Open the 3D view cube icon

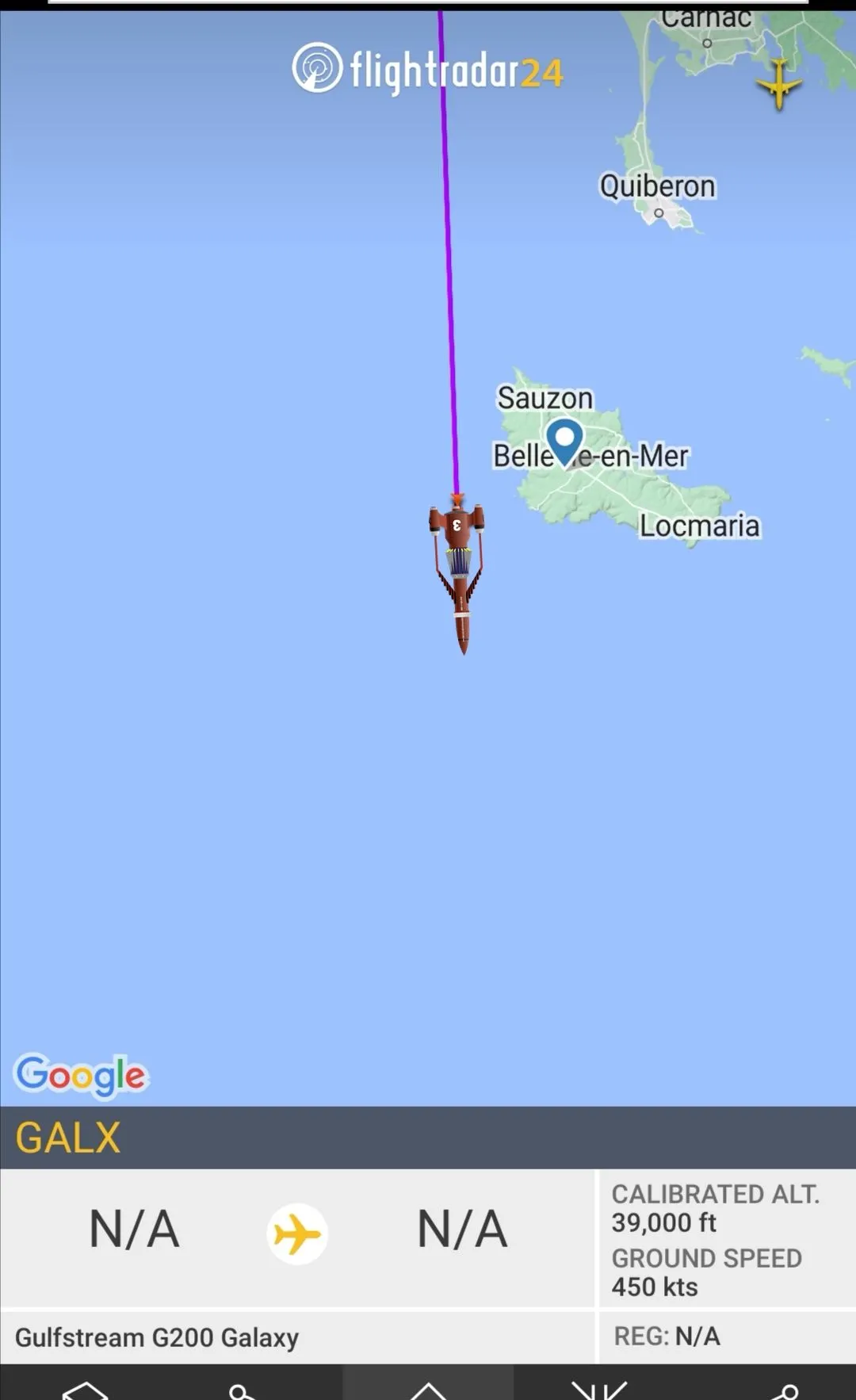click(85, 1390)
